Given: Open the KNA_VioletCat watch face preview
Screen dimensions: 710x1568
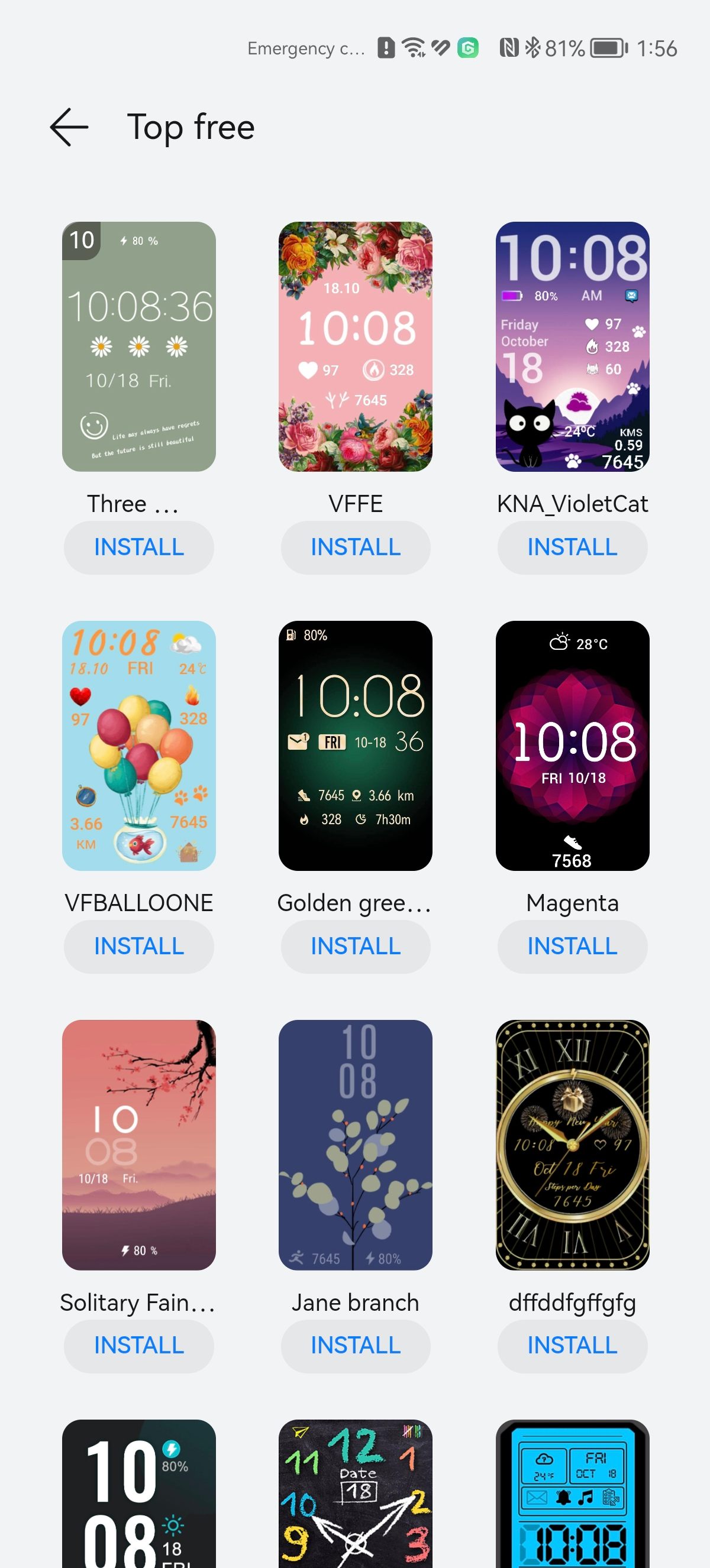Looking at the screenshot, I should coord(572,346).
